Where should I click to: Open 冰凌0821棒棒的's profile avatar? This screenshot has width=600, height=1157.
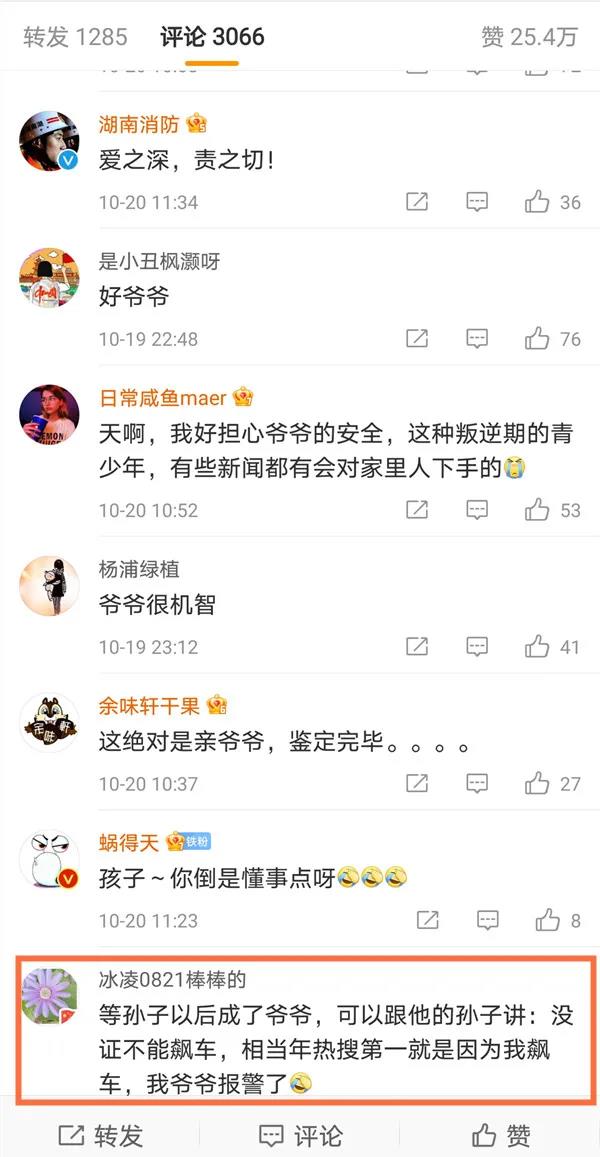[49, 997]
